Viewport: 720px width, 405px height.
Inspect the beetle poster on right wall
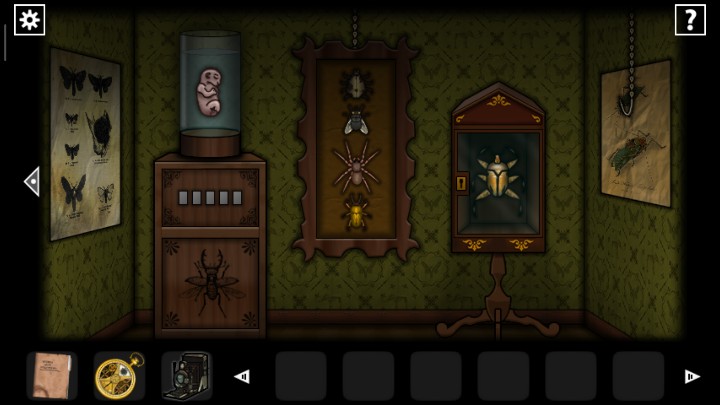click(x=635, y=135)
